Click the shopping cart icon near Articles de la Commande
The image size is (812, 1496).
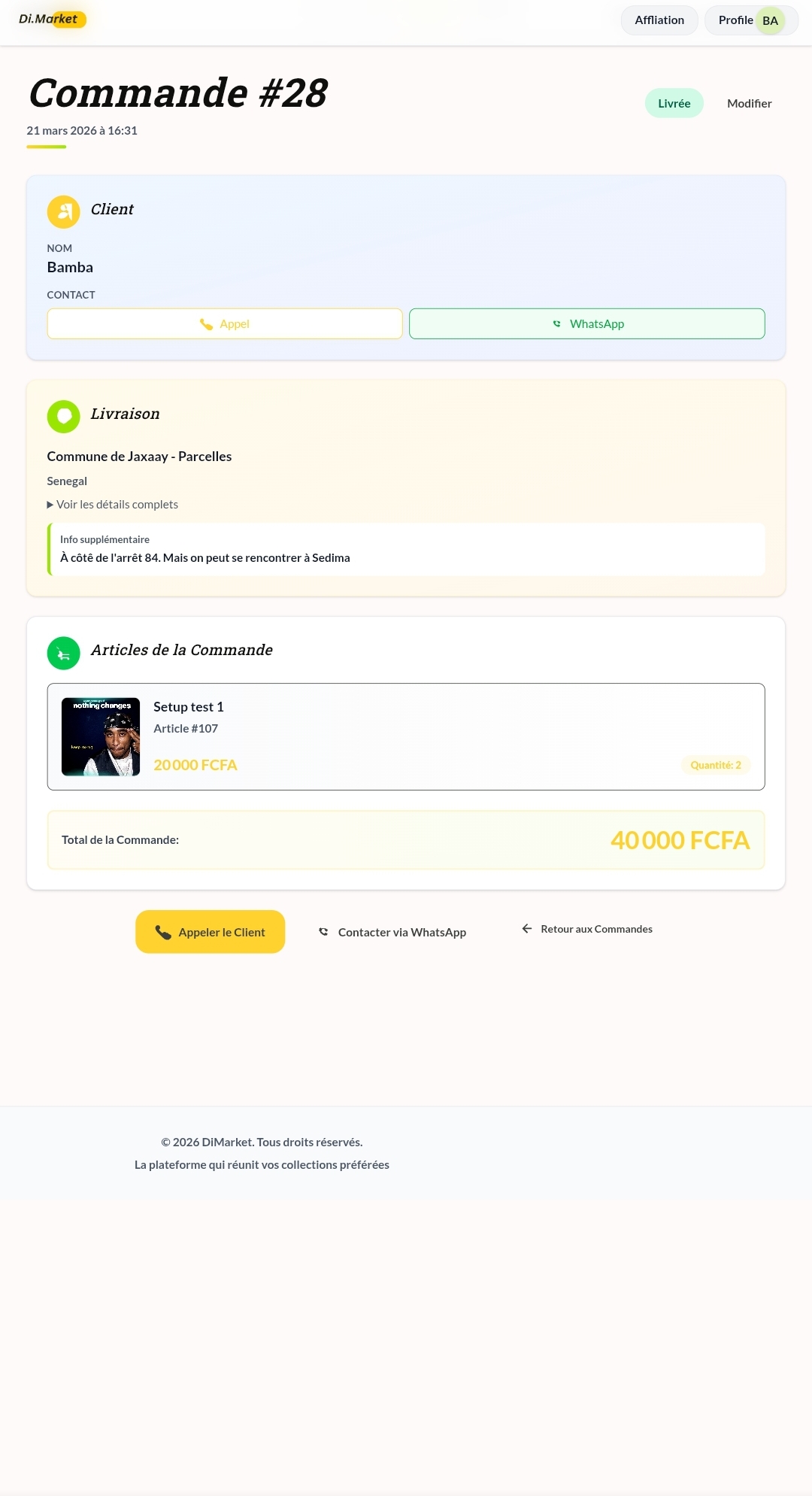coord(64,653)
